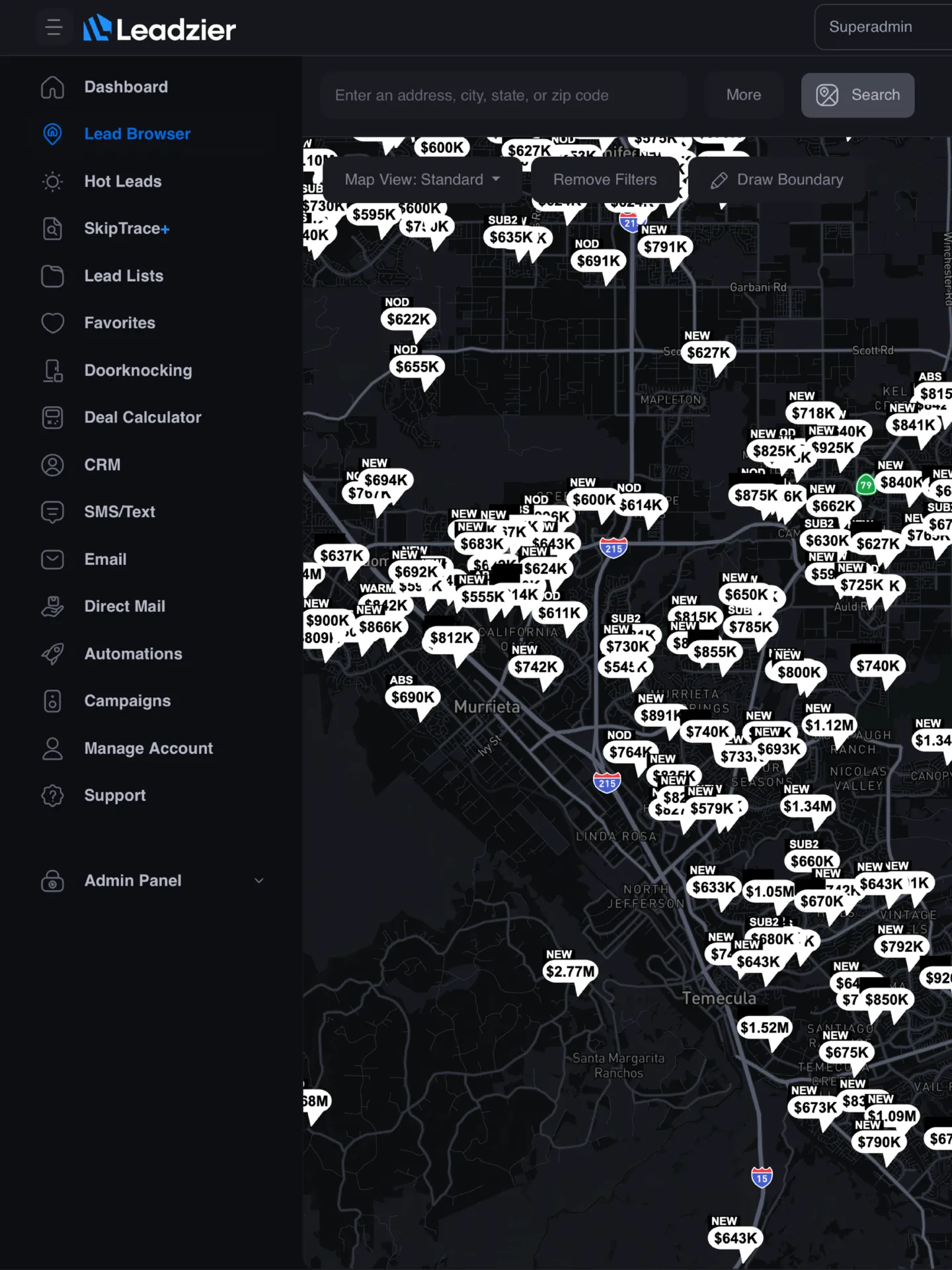
Task: Tap the Search button
Action: (857, 95)
